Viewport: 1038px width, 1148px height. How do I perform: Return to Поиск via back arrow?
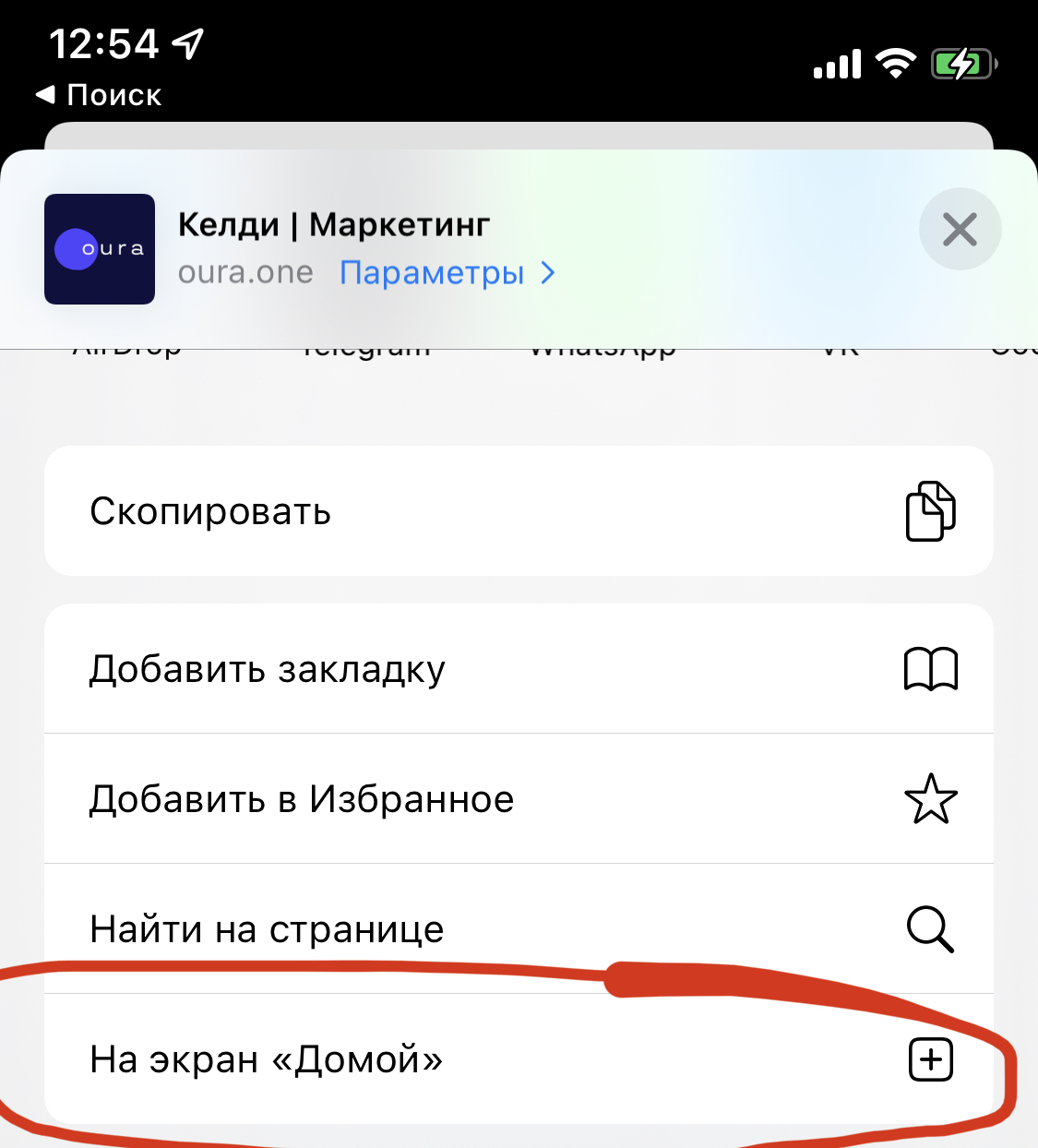99,95
